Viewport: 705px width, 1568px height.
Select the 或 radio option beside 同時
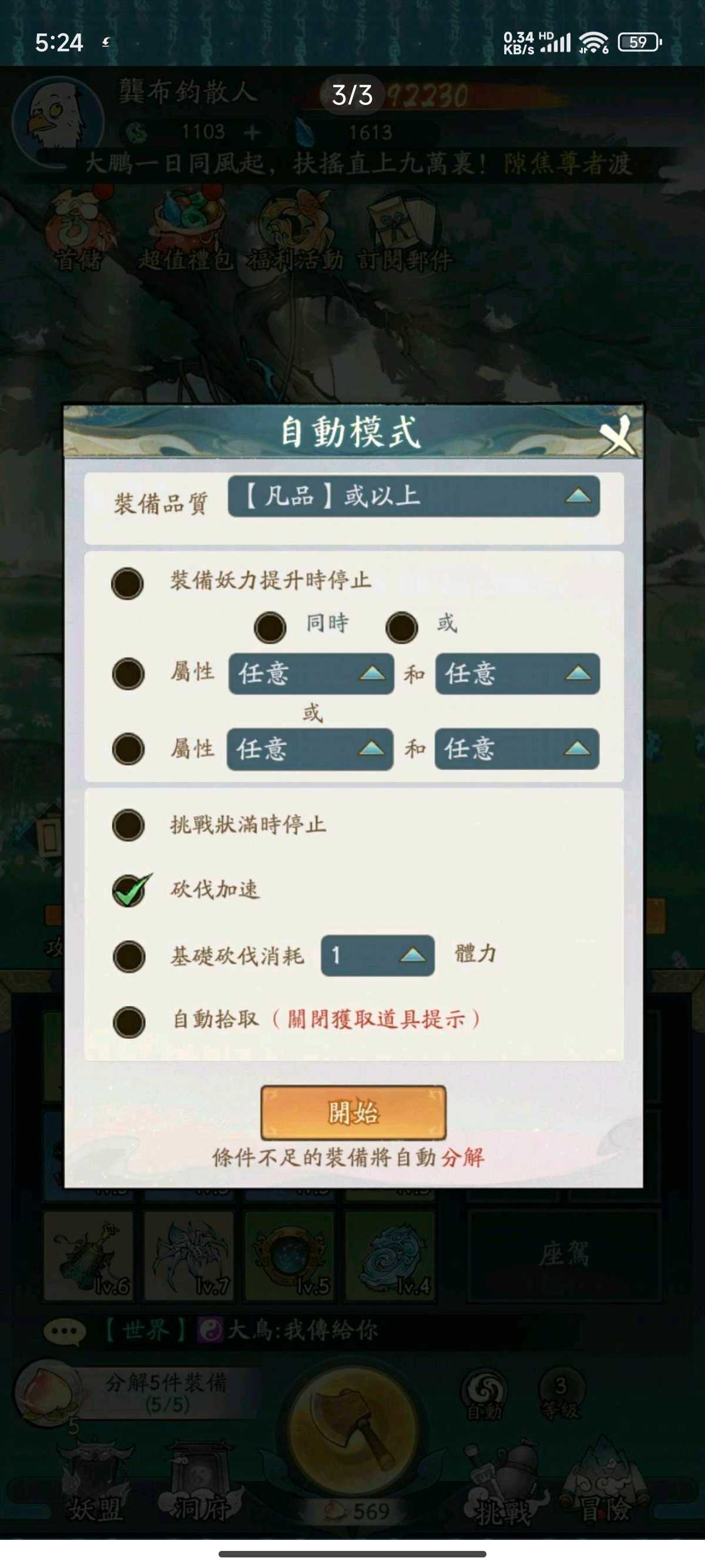[x=401, y=627]
